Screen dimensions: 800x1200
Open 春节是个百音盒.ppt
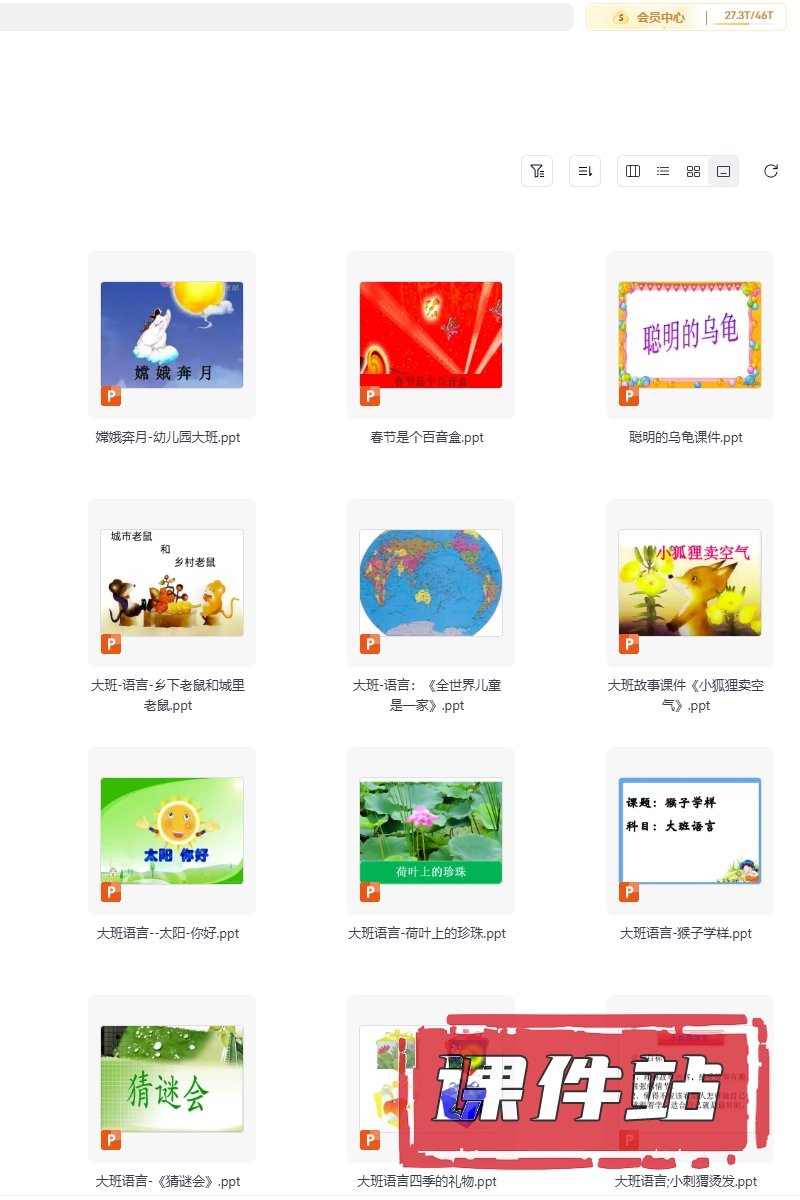(x=431, y=335)
